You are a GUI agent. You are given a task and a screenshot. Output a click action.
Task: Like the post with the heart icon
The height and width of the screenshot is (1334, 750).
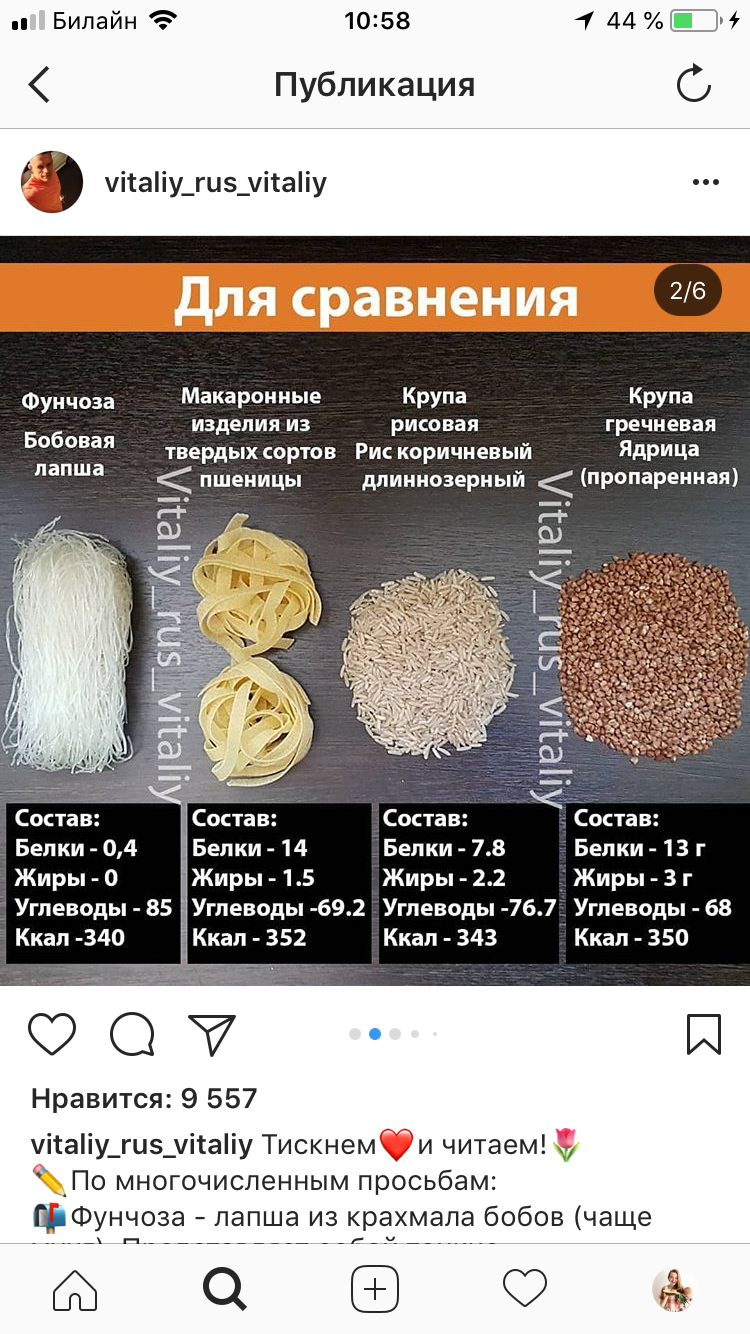52,1034
